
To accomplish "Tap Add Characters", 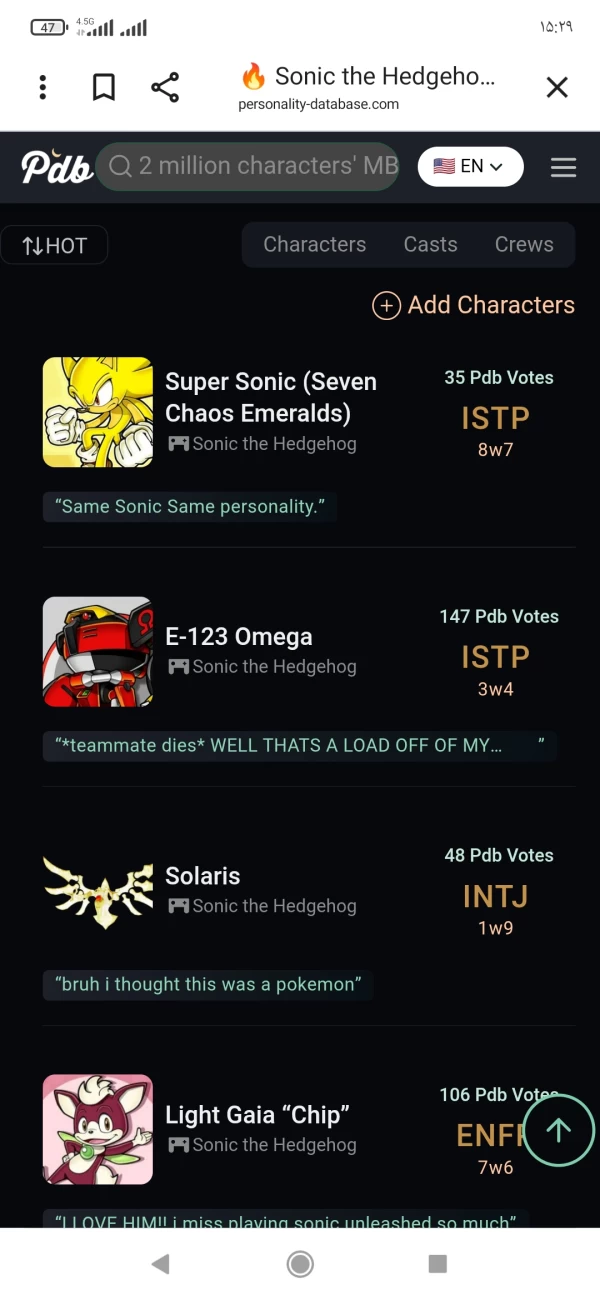I will click(474, 305).
